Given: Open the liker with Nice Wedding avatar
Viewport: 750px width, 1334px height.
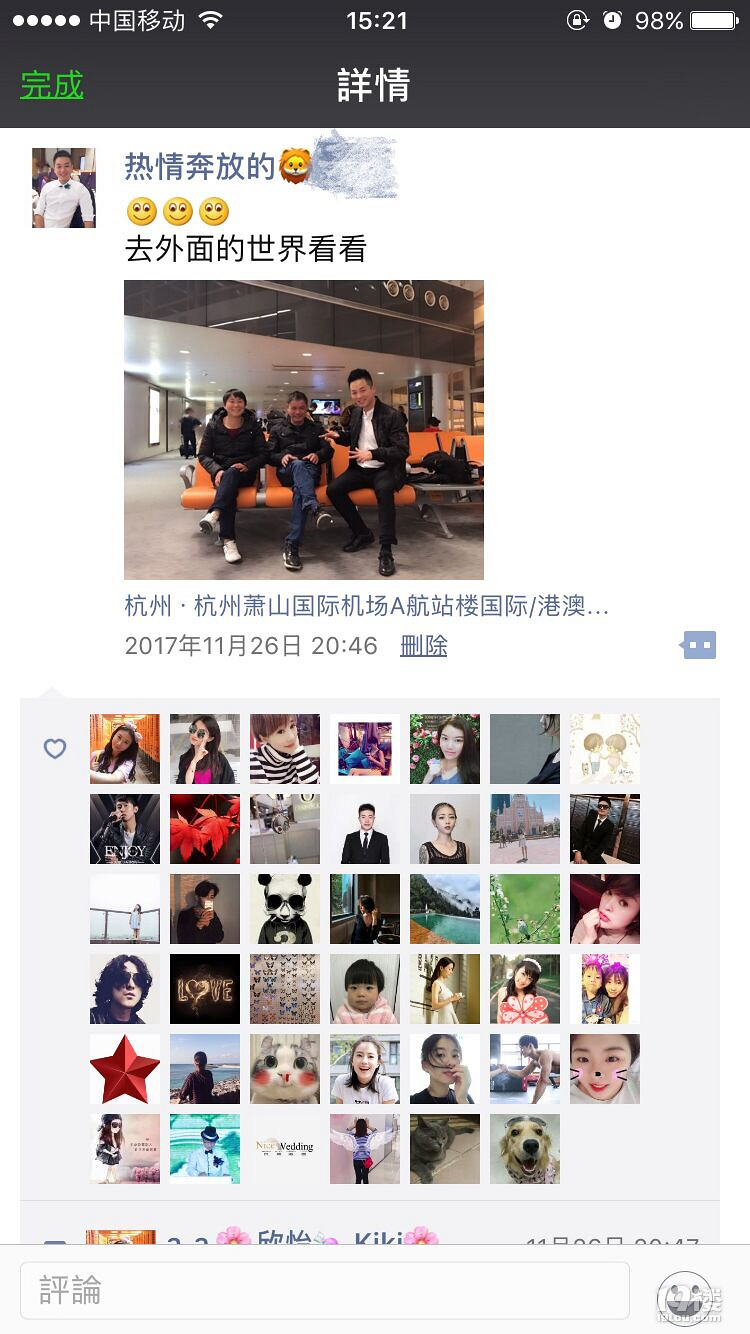Looking at the screenshot, I should (285, 1149).
